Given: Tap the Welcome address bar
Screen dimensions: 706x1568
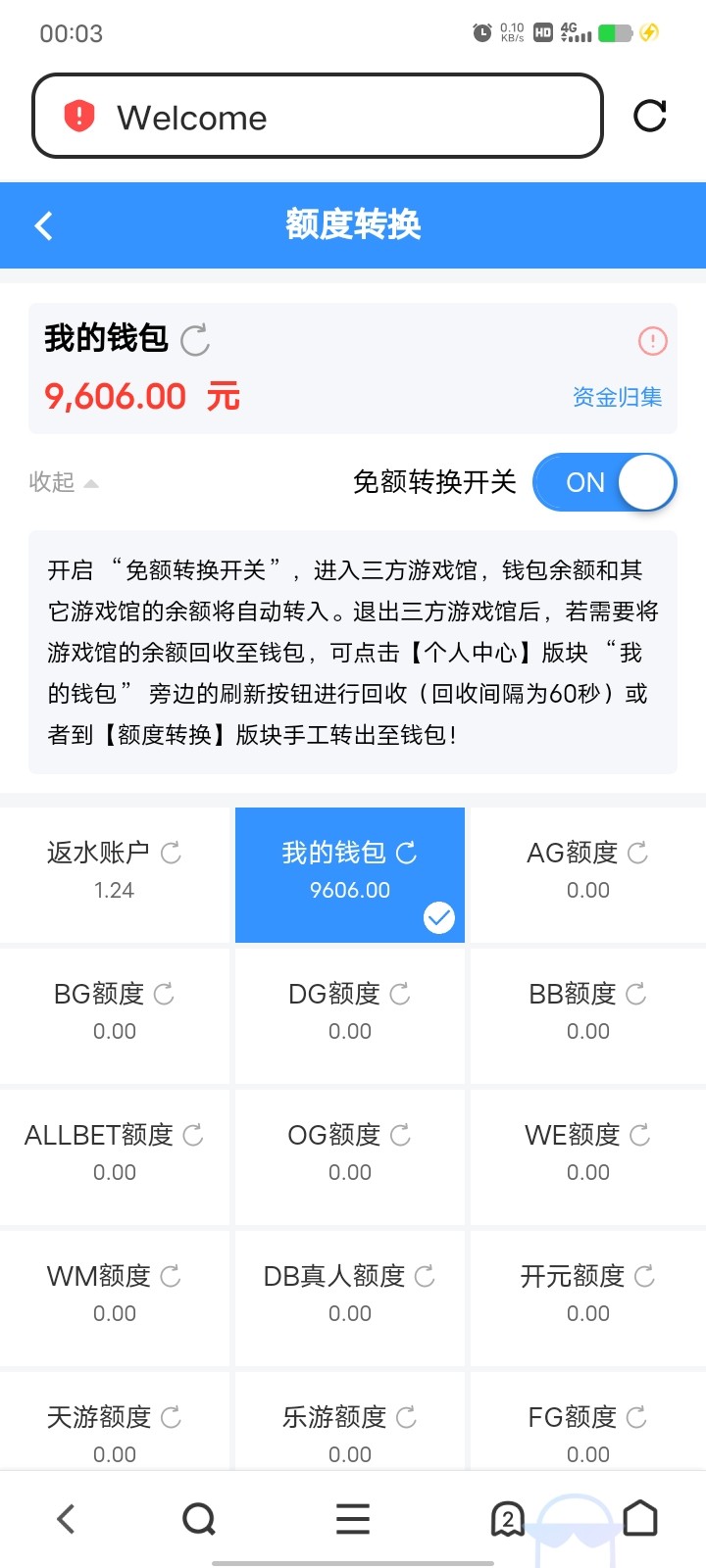Looking at the screenshot, I should click(x=317, y=117).
